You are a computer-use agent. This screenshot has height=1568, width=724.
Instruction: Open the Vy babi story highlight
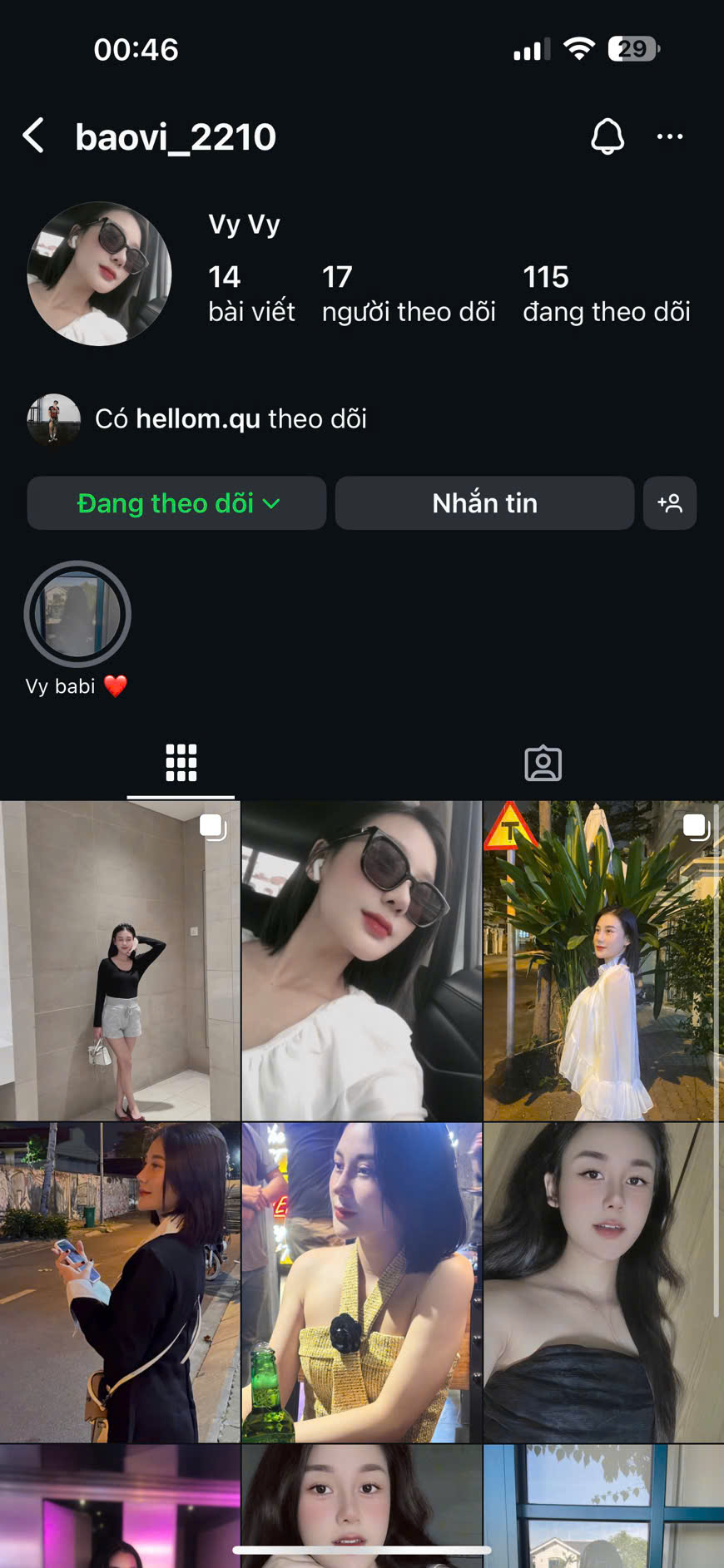[77, 615]
